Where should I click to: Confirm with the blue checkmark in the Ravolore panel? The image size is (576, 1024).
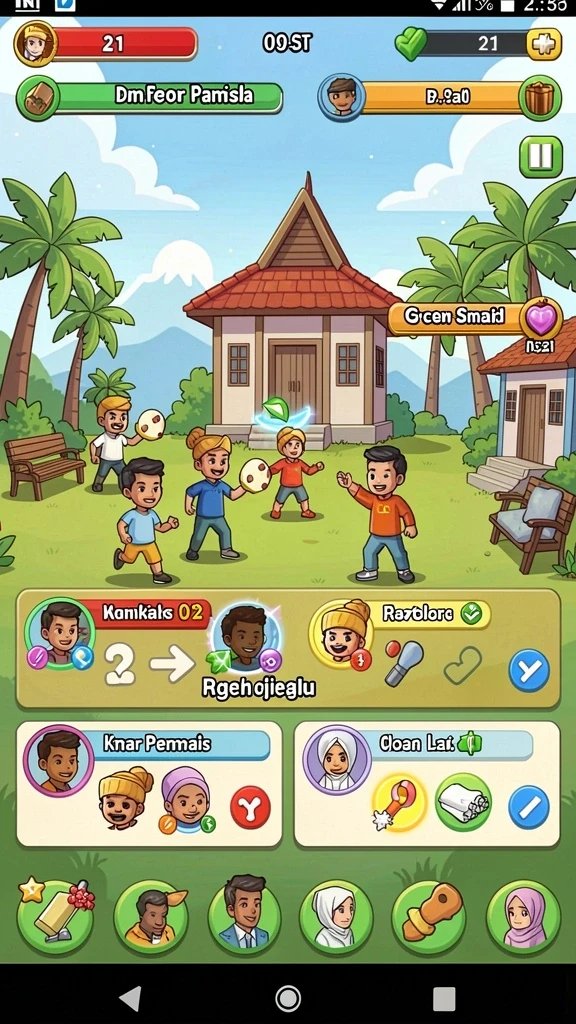pyautogui.click(x=529, y=671)
